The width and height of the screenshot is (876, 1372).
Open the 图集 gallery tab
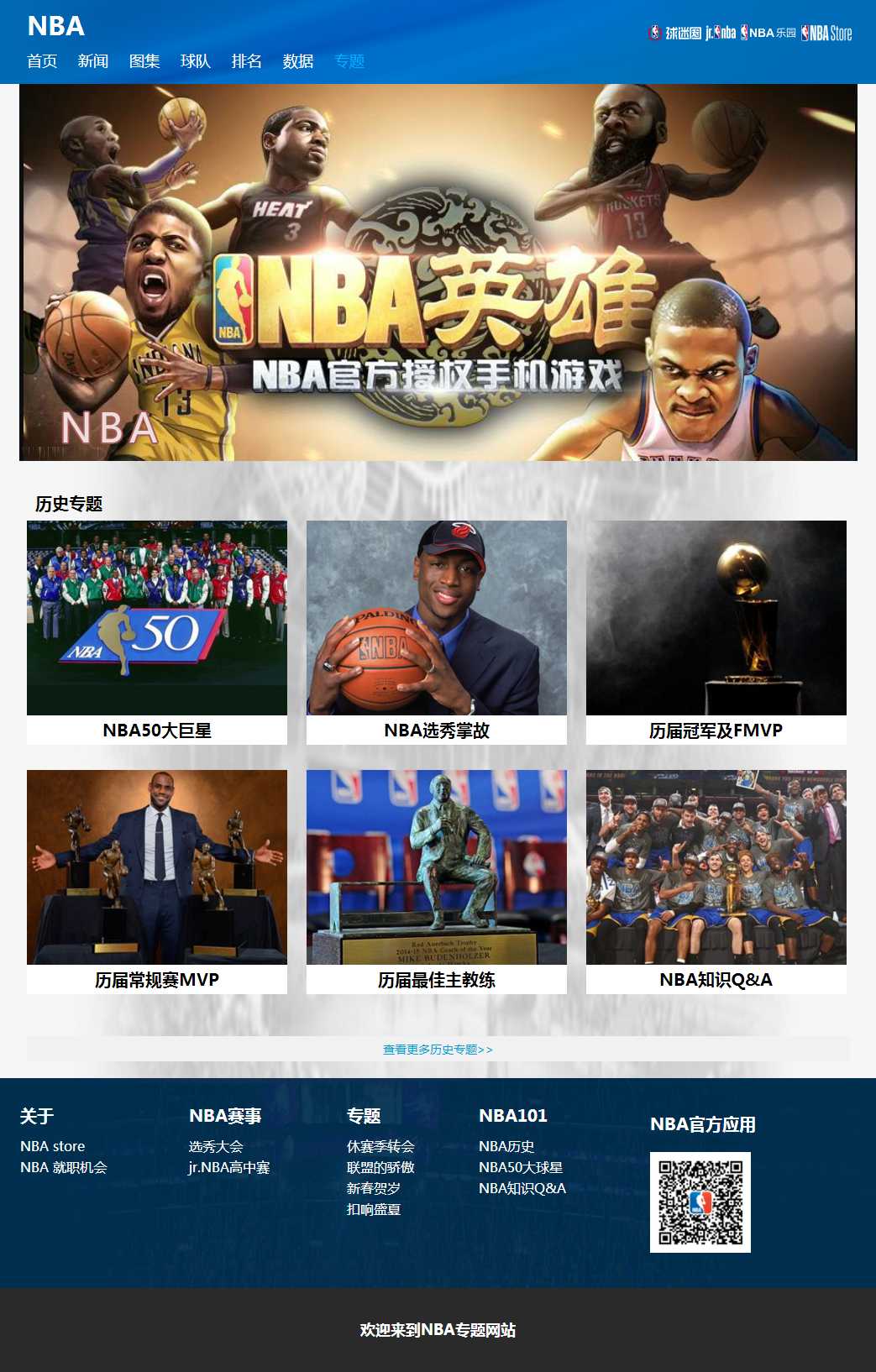coord(144,61)
